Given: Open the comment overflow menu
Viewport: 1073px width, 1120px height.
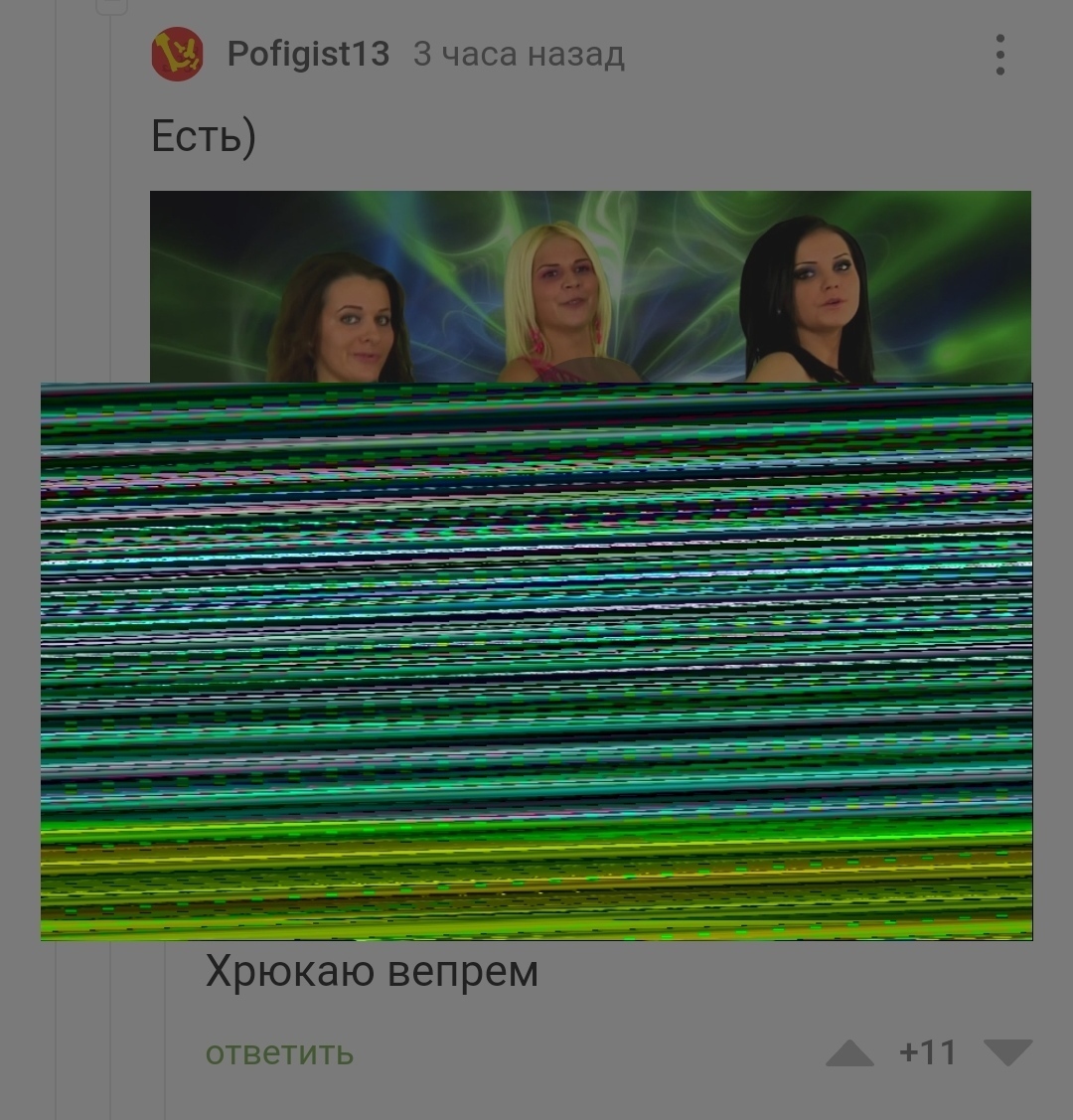Looking at the screenshot, I should (999, 55).
